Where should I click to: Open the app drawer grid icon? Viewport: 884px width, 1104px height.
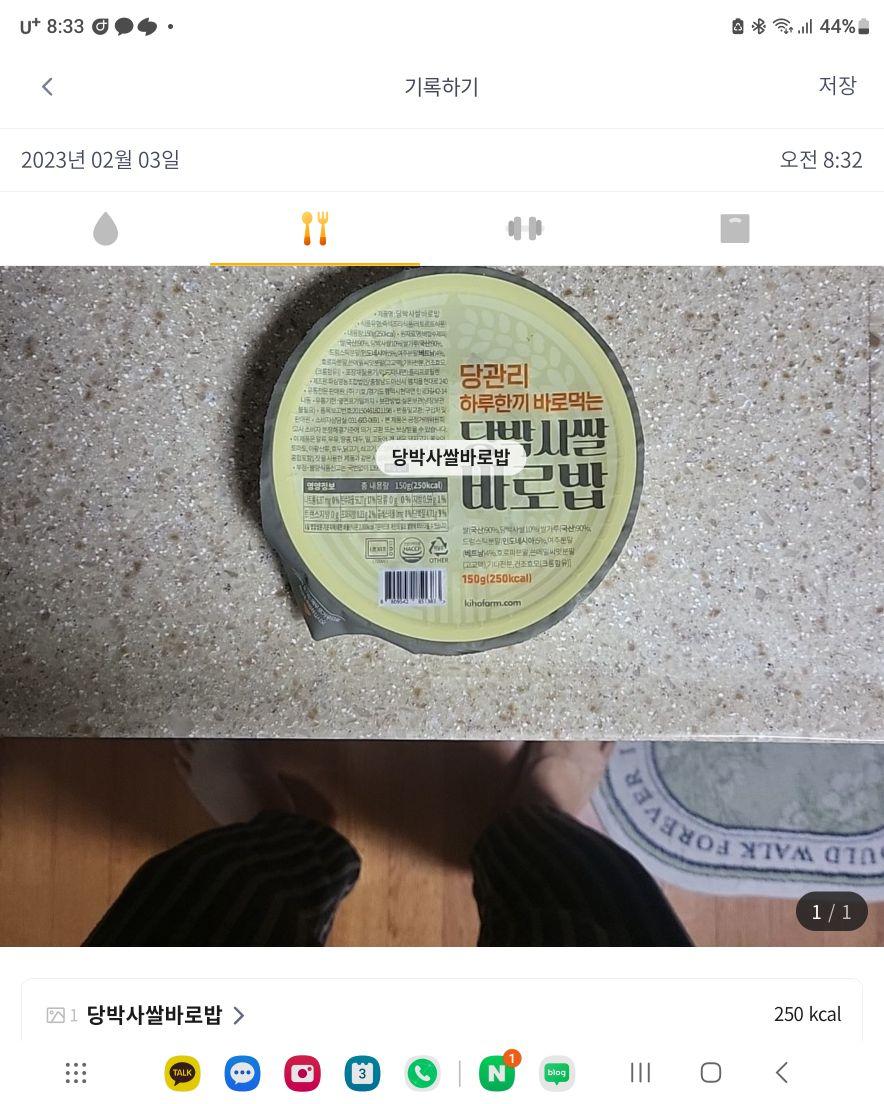(x=76, y=1073)
